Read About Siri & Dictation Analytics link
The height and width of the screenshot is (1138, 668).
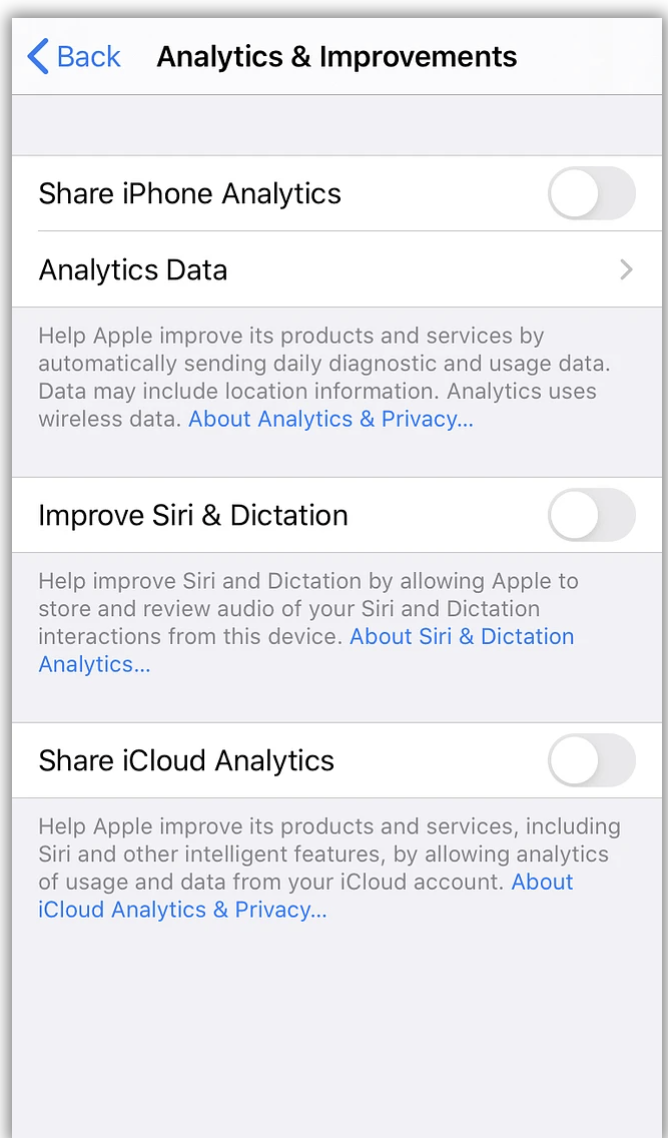[461, 637]
